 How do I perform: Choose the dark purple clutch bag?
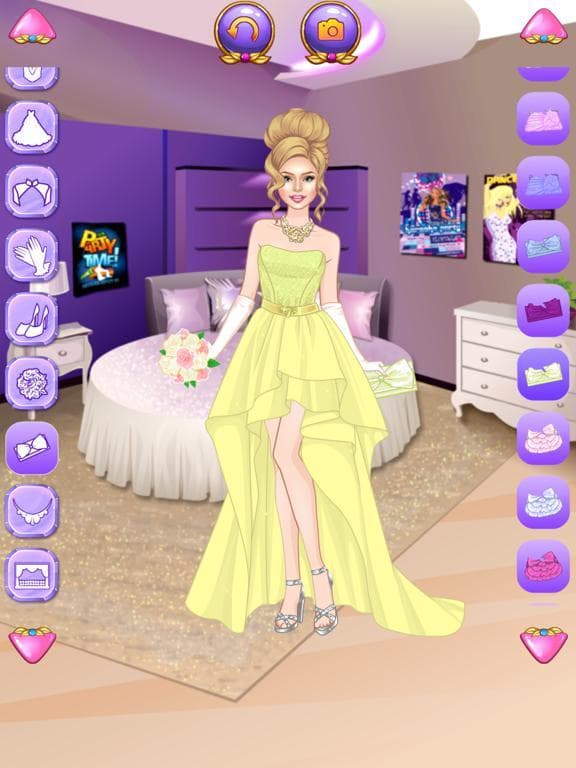[543, 311]
